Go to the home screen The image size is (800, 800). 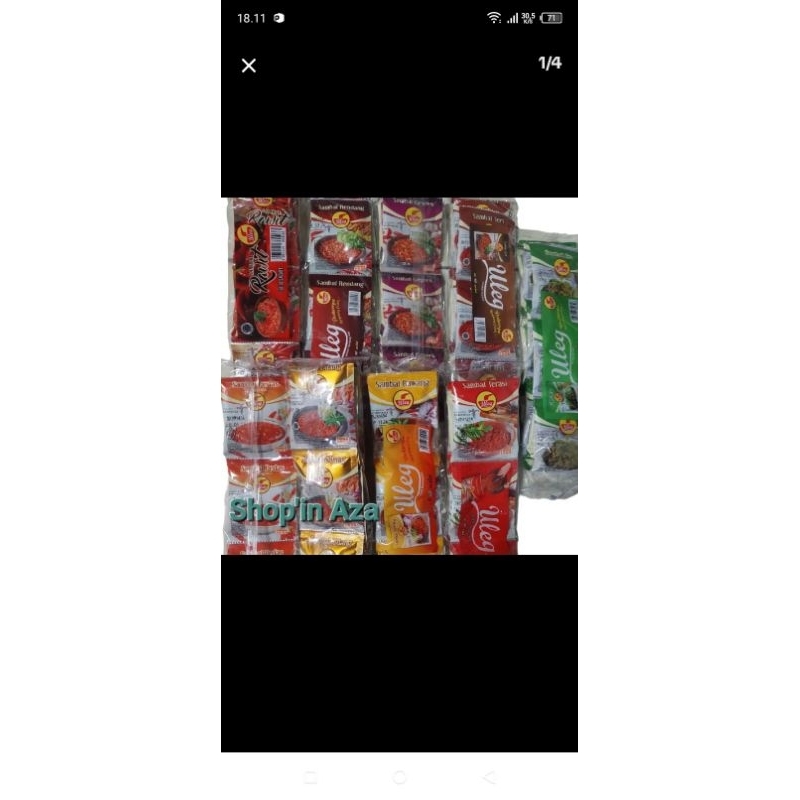pos(399,777)
